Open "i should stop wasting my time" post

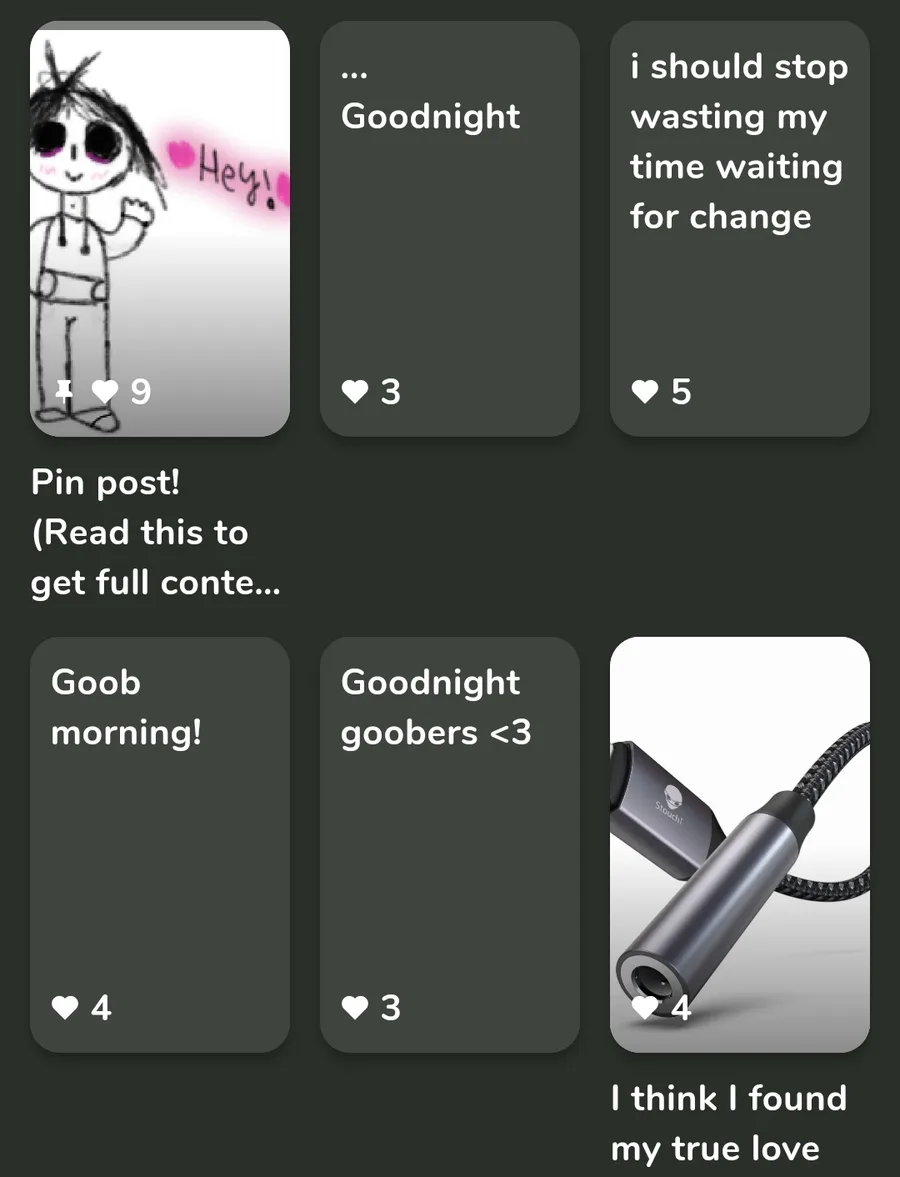click(x=740, y=230)
